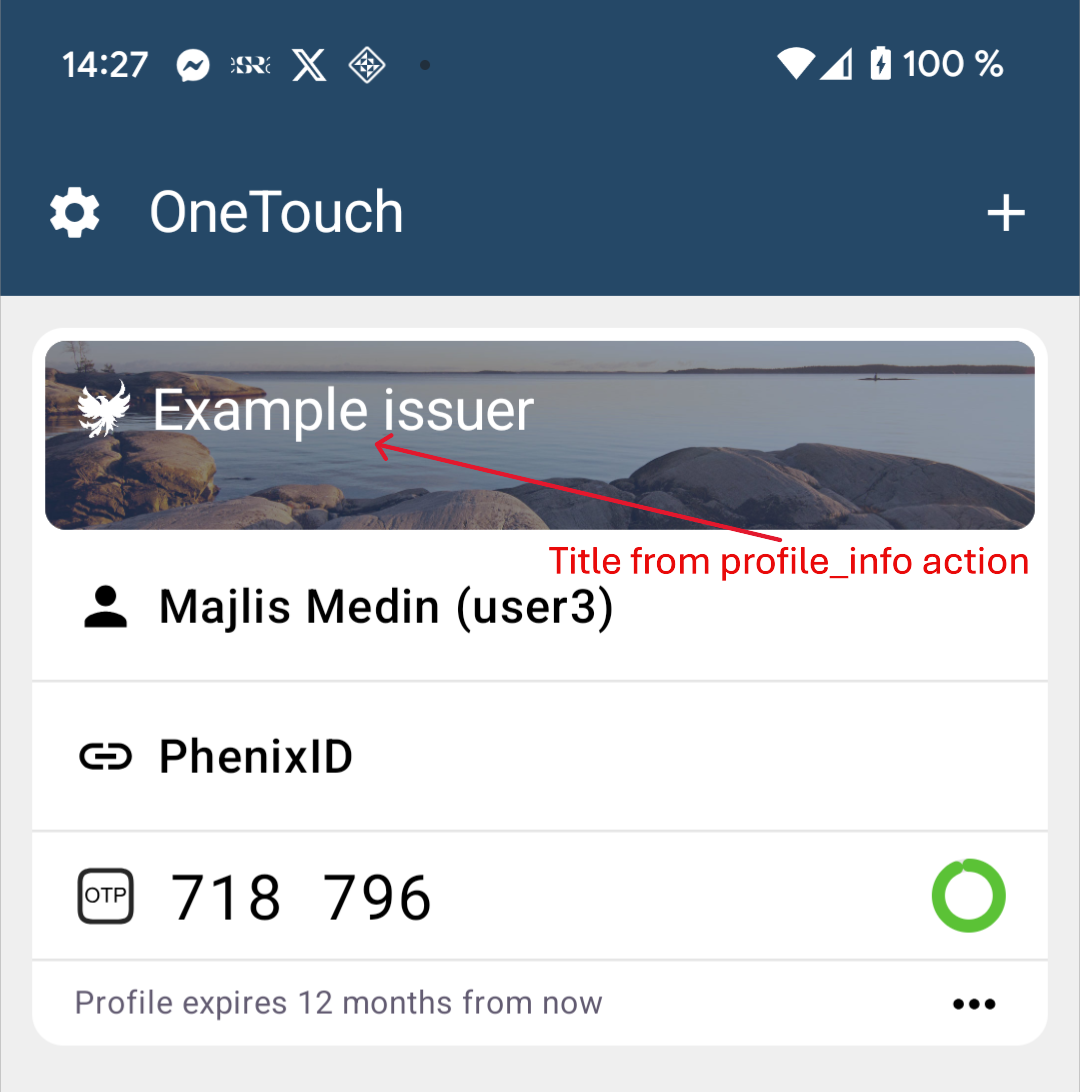Select the person icon beside Majlis Medin
This screenshot has width=1080, height=1092.
[x=104, y=606]
